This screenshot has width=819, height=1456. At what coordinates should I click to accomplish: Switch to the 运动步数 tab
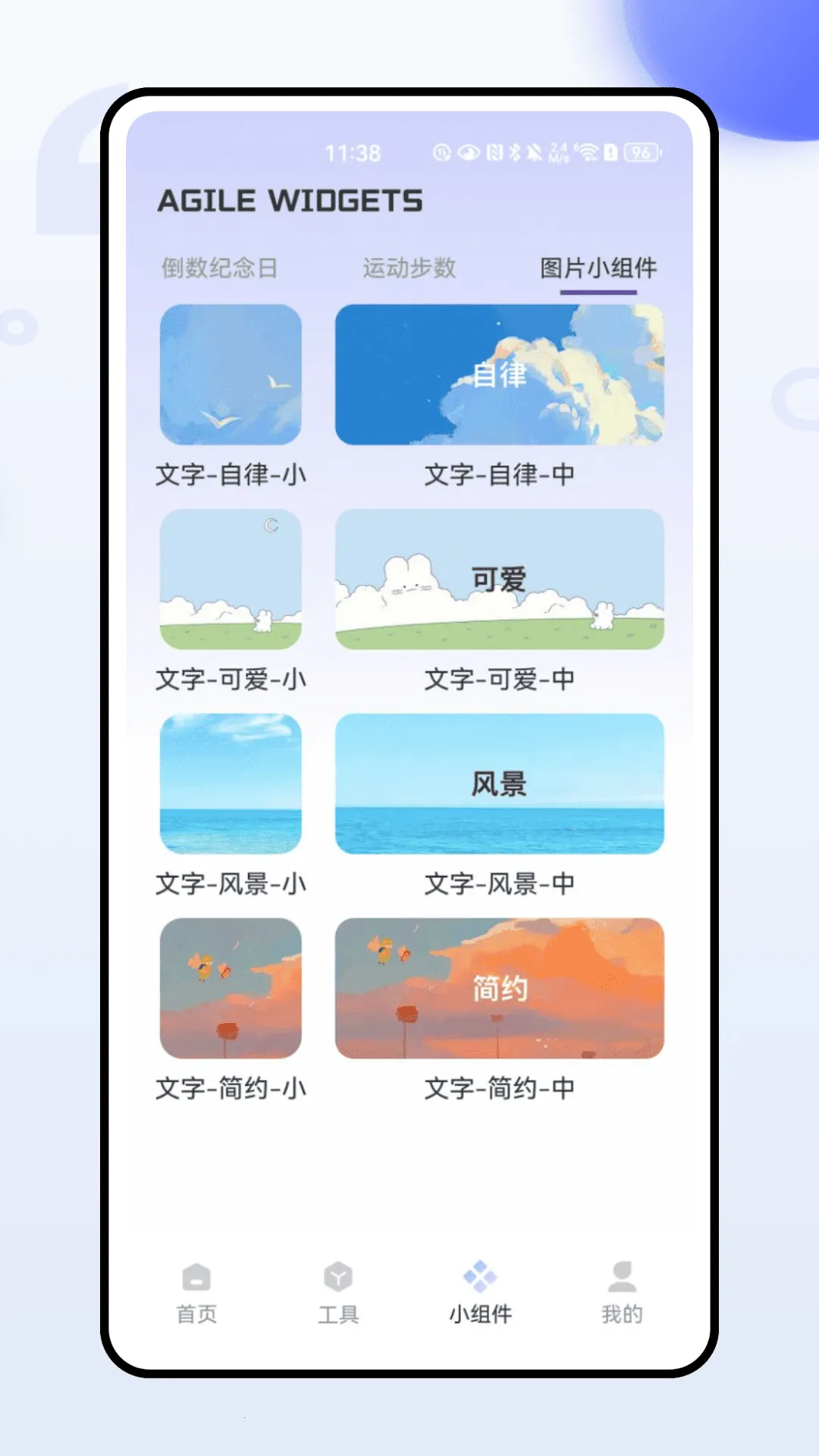(x=410, y=268)
